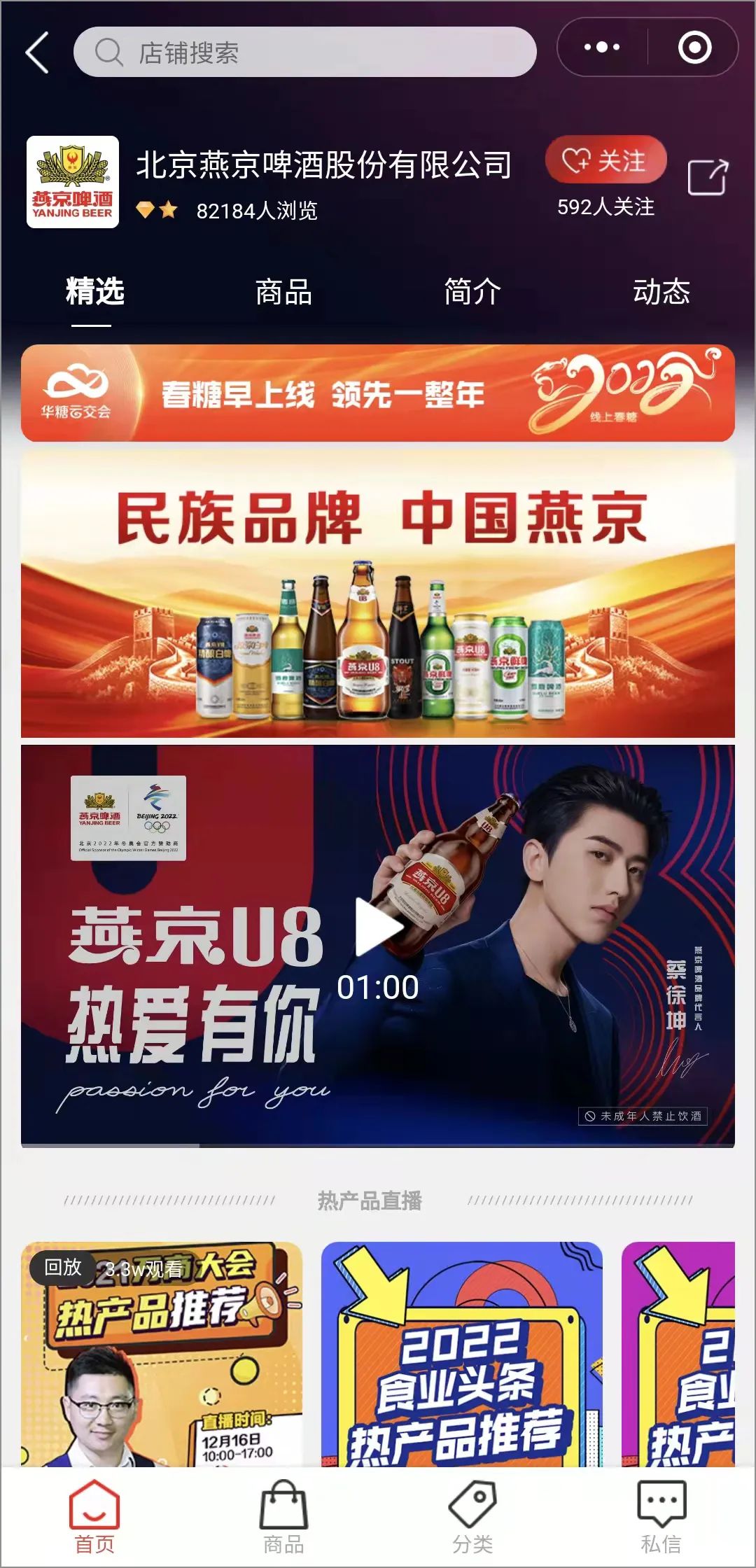
Task: Follow the store with 关注 button
Action: (605, 160)
